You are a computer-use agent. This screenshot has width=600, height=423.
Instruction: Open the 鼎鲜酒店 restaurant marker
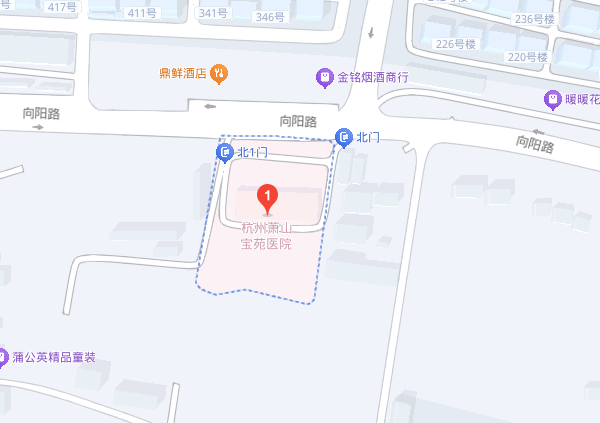(221, 72)
